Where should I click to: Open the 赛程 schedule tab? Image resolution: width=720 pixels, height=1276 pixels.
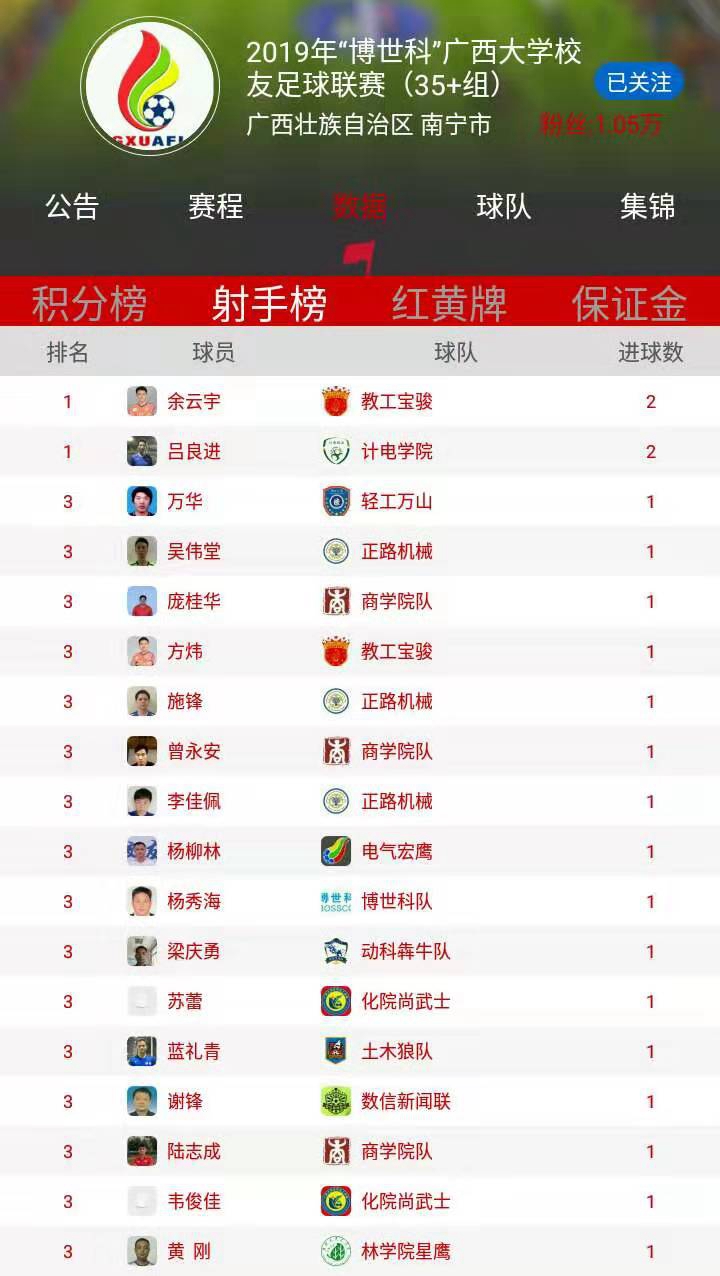pyautogui.click(x=216, y=207)
